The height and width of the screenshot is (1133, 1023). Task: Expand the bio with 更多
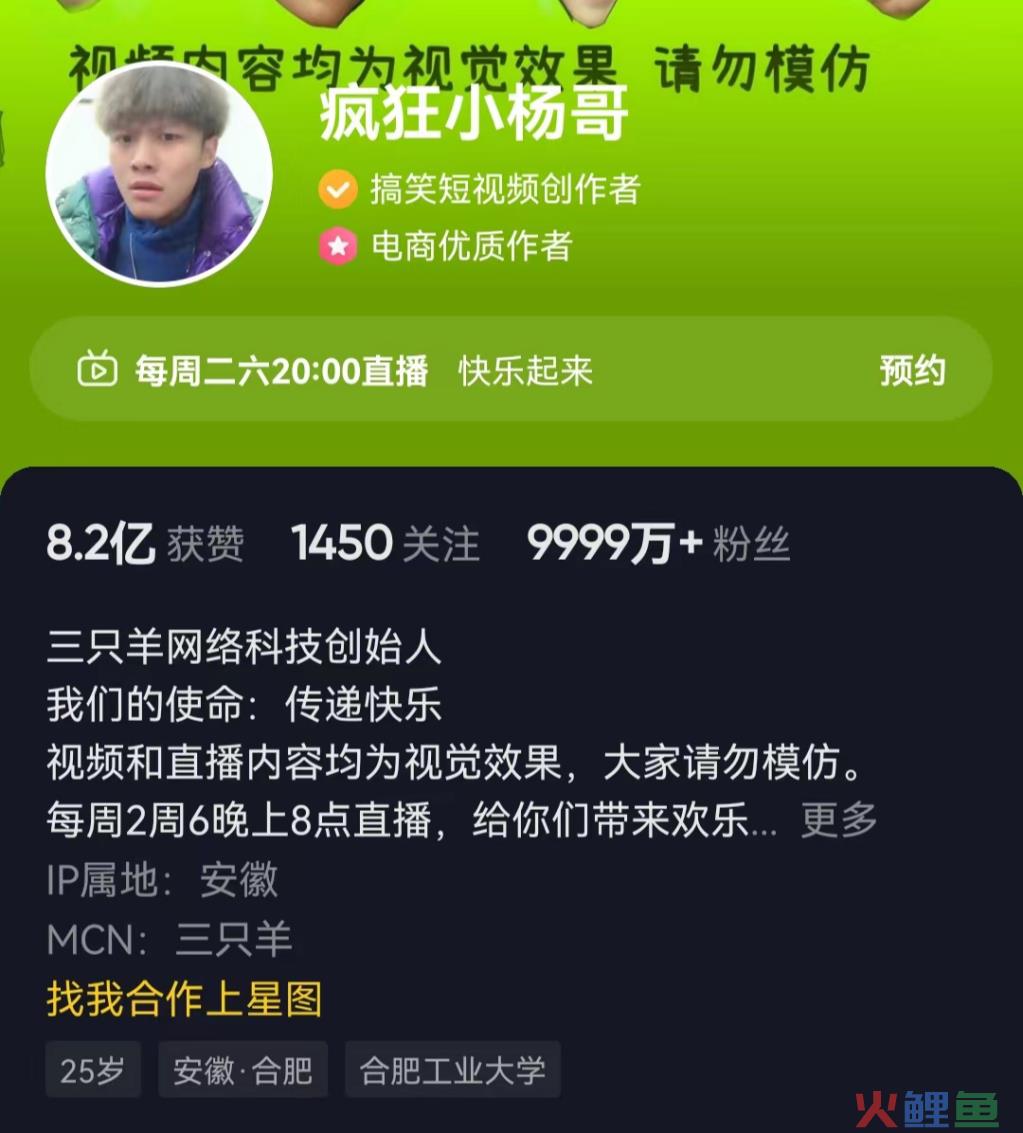(838, 820)
